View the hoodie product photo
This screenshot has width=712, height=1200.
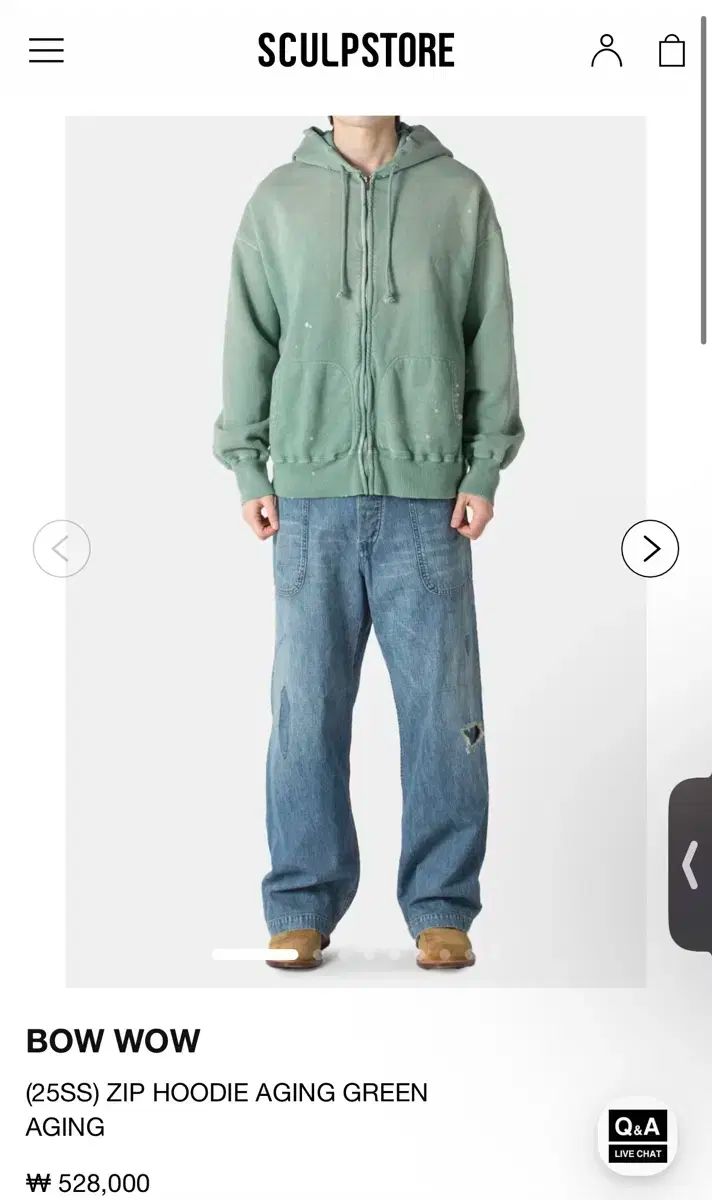coord(356,551)
